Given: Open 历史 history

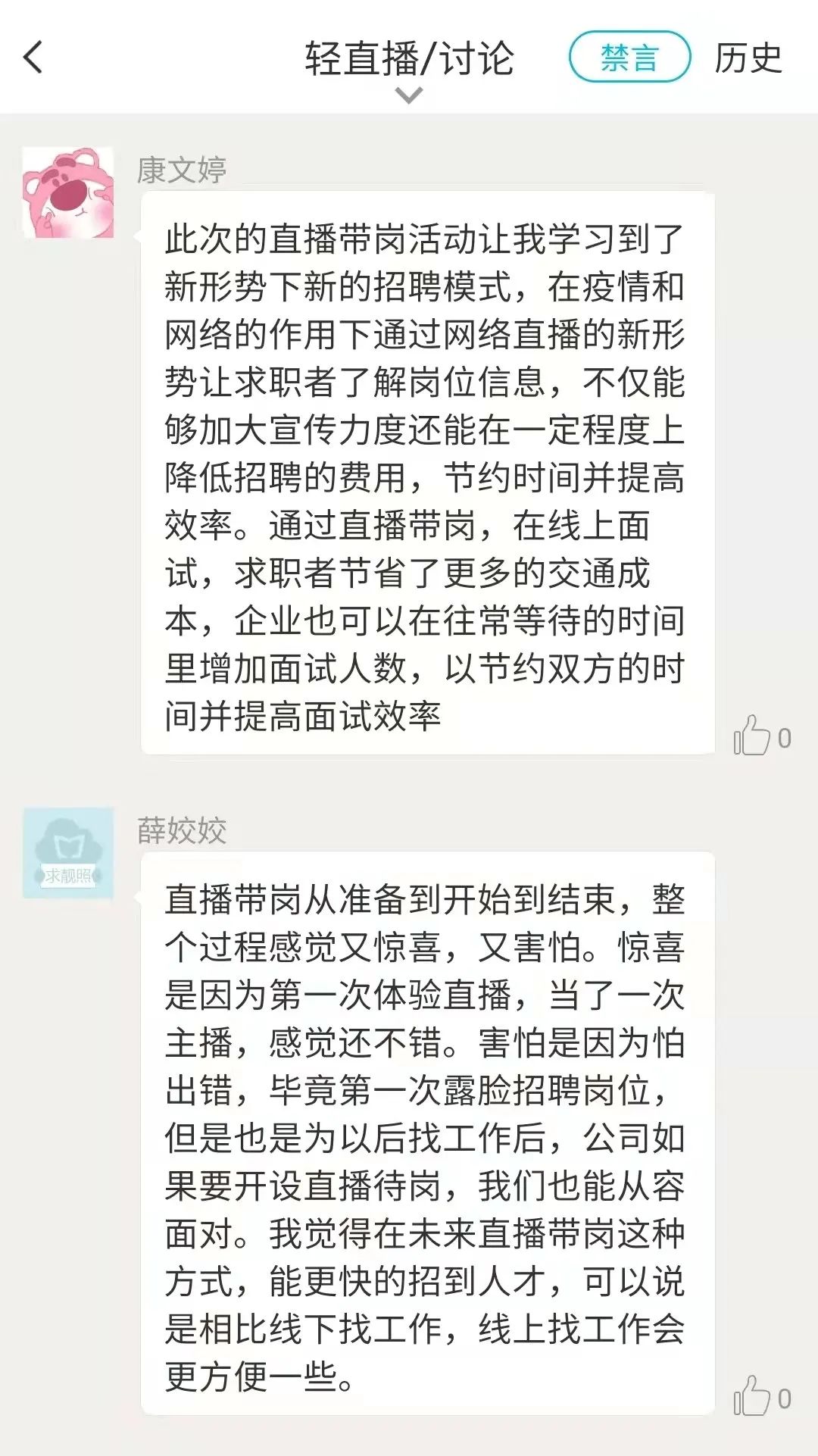Looking at the screenshot, I should coord(748,58).
